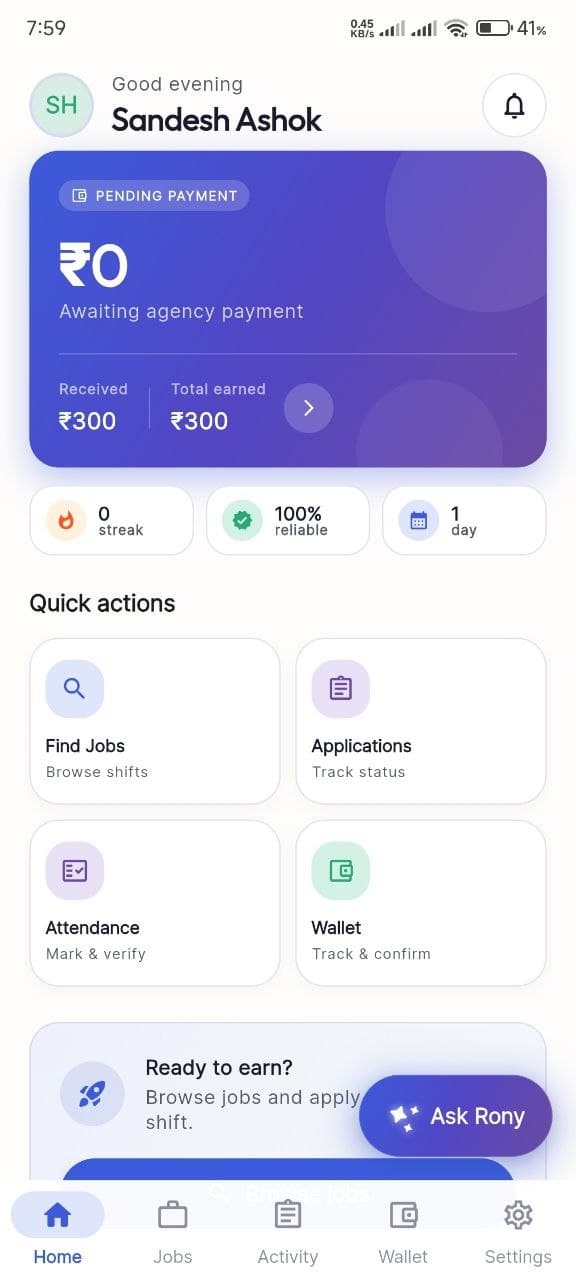The height and width of the screenshot is (1280, 576).
Task: Open the Find Jobs quick action
Action: point(155,721)
